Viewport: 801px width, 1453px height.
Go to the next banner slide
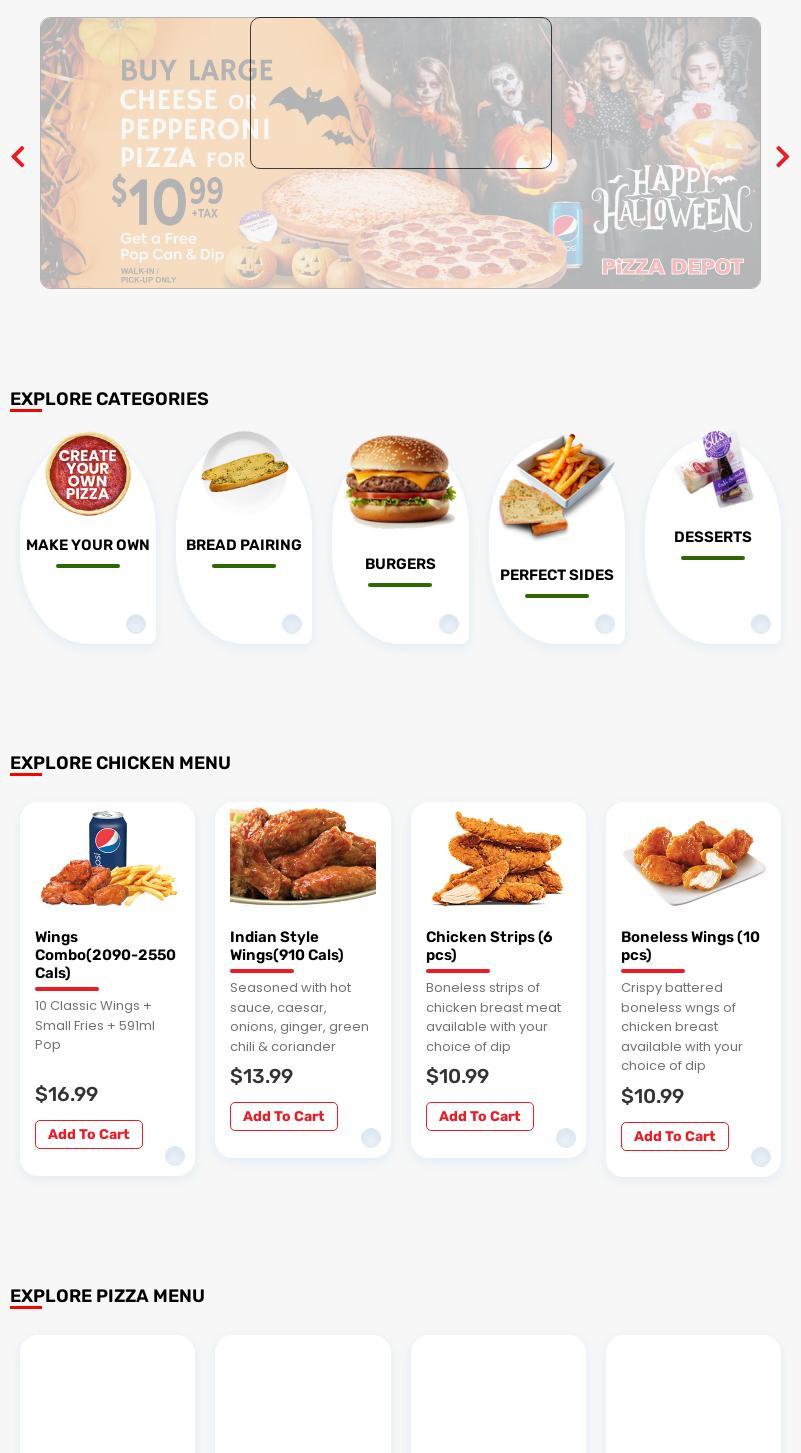(782, 157)
